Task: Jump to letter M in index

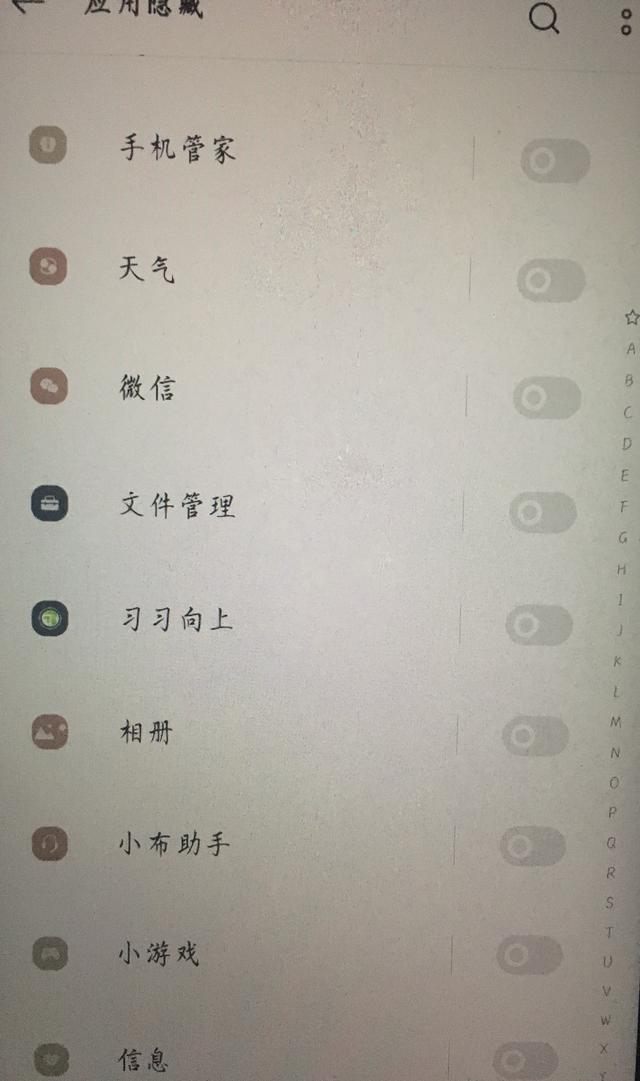Action: coord(615,722)
